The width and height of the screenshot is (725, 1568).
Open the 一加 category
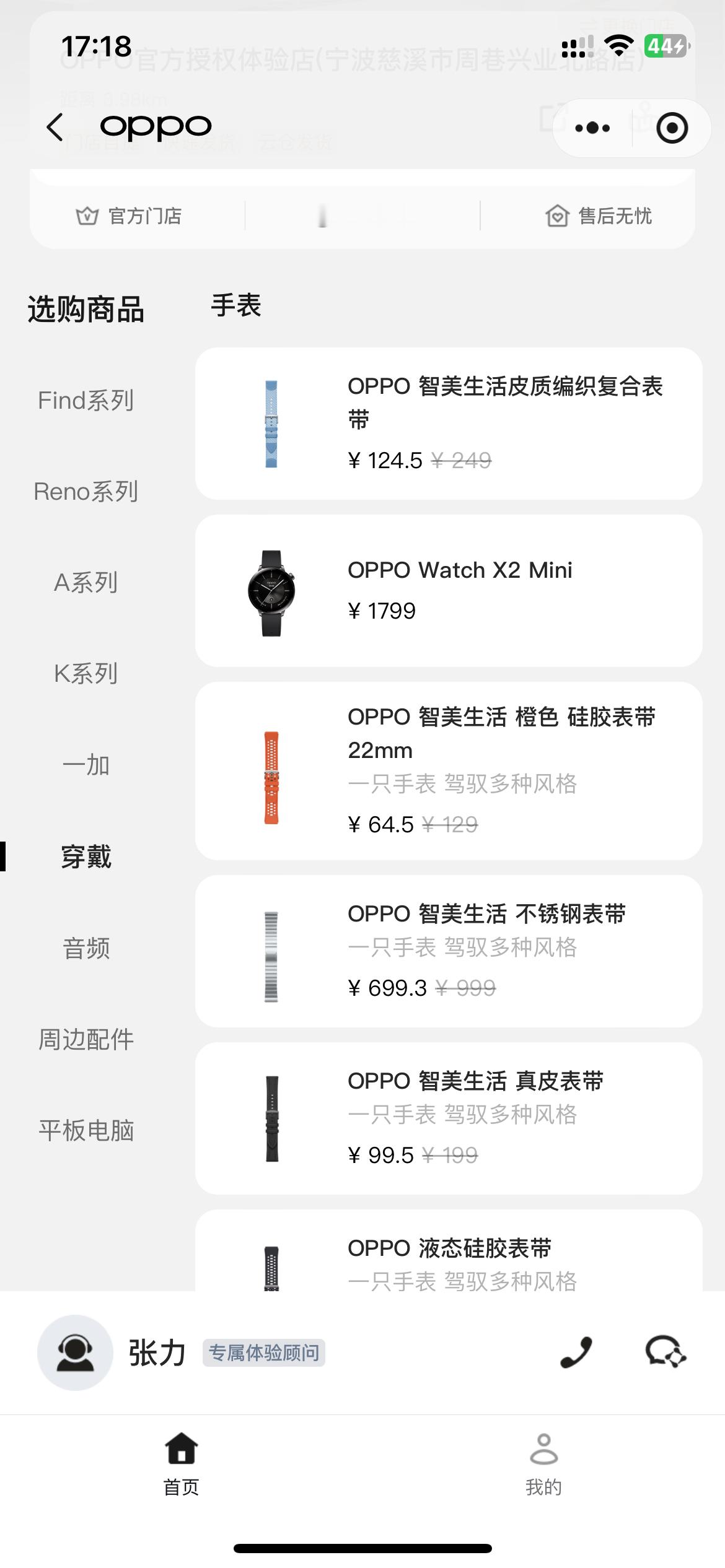pos(86,765)
